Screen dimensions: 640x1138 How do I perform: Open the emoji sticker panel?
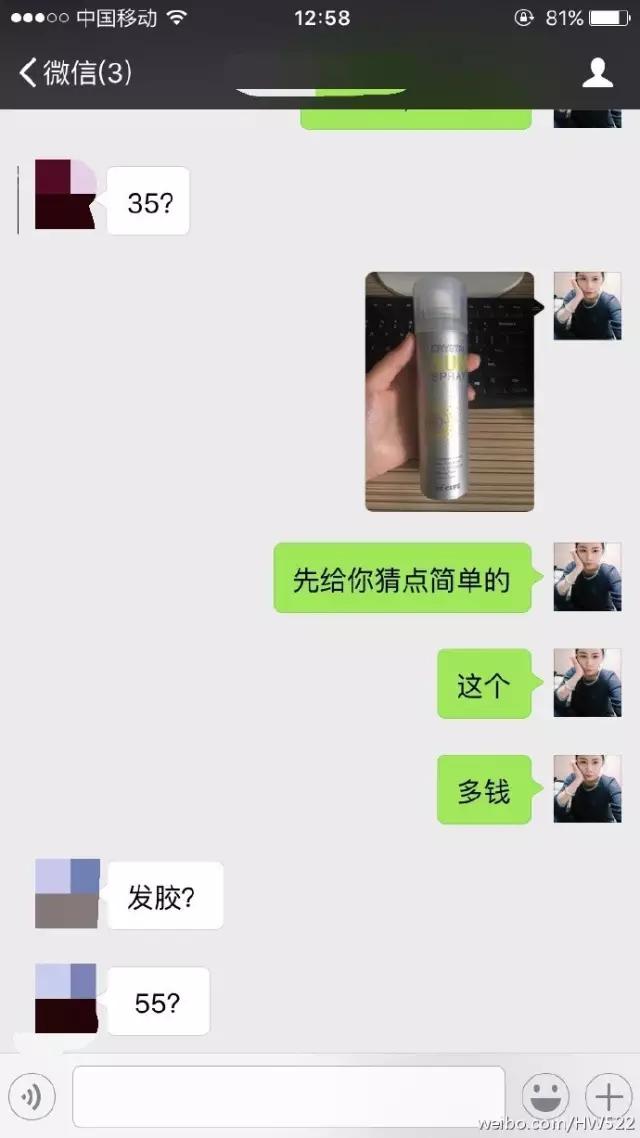click(545, 1096)
